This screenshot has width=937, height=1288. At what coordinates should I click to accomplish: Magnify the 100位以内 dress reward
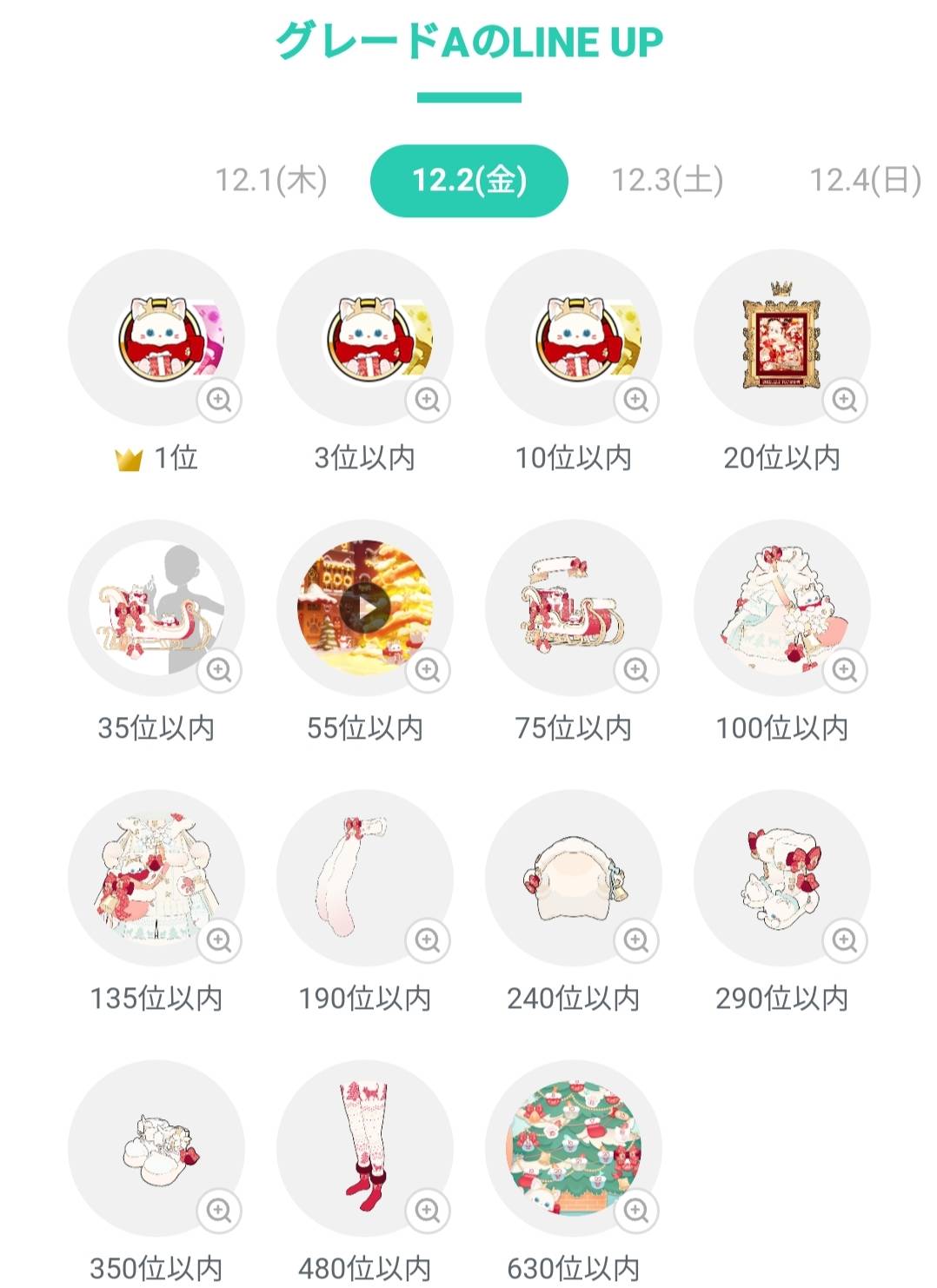point(845,670)
